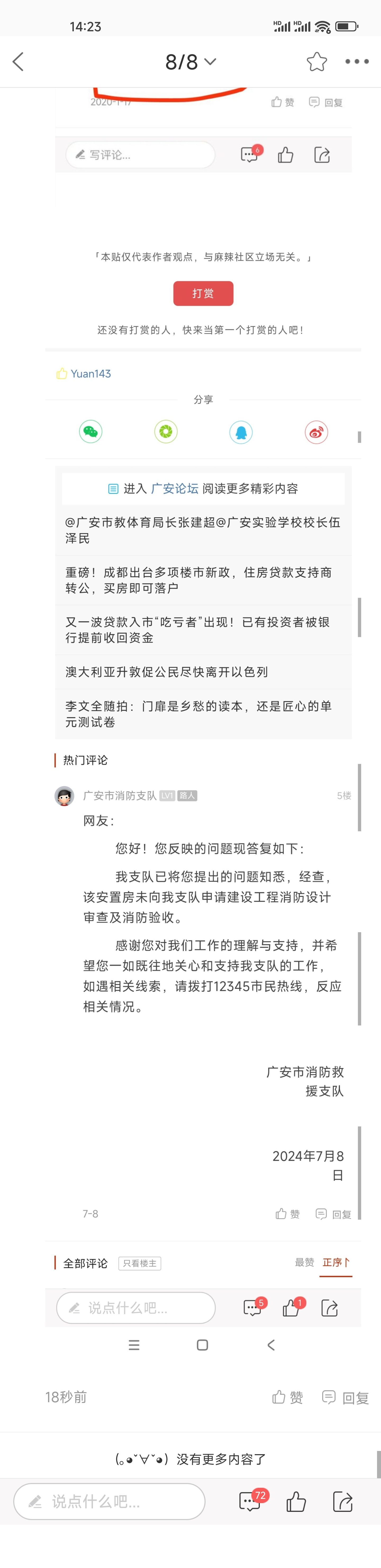The width and height of the screenshot is (381, 1568).
Task: Open the 8/8 page selector dropdown
Action: tap(190, 61)
